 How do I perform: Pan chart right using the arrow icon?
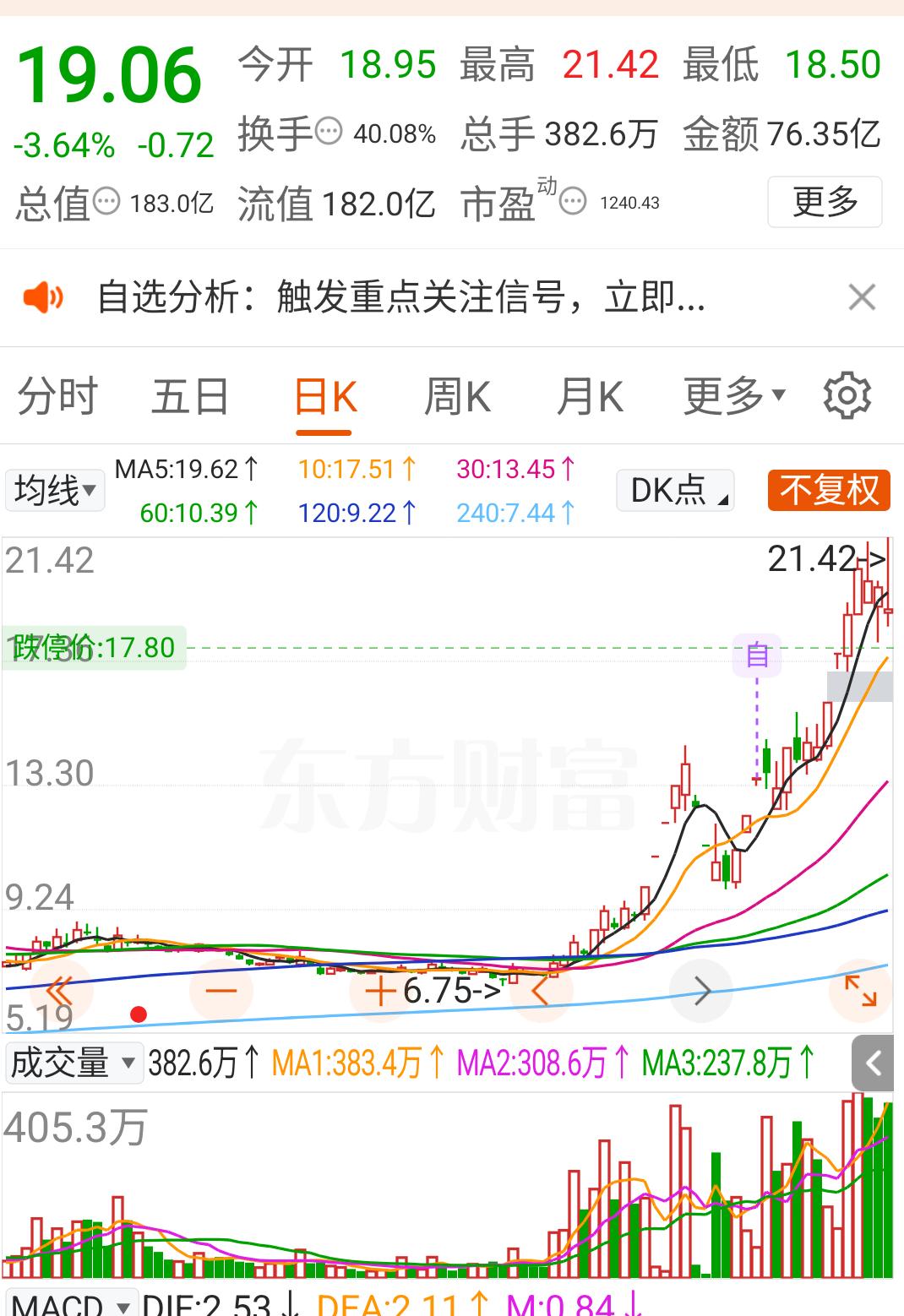[x=701, y=990]
